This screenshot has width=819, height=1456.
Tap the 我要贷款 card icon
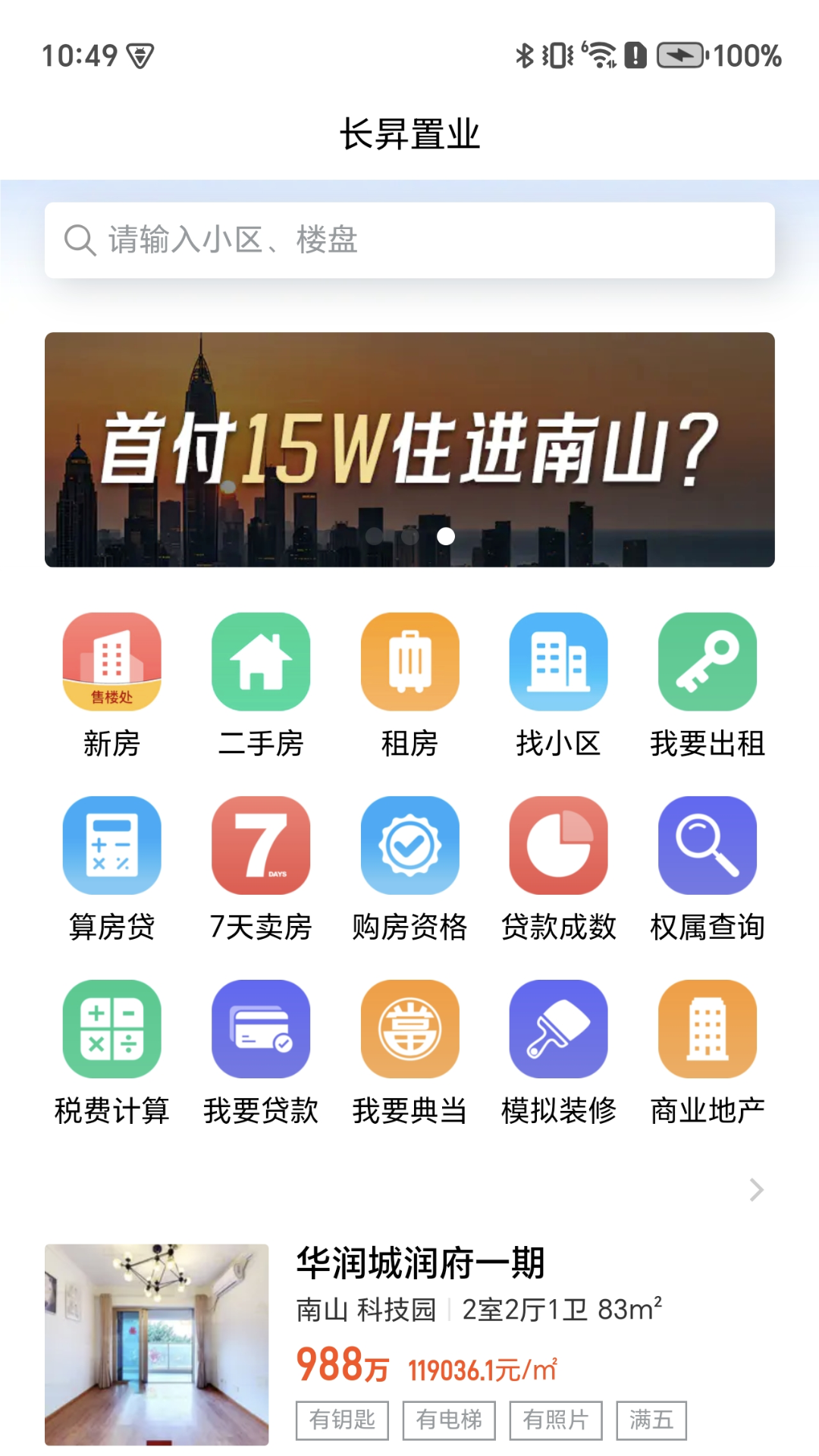coord(260,1030)
